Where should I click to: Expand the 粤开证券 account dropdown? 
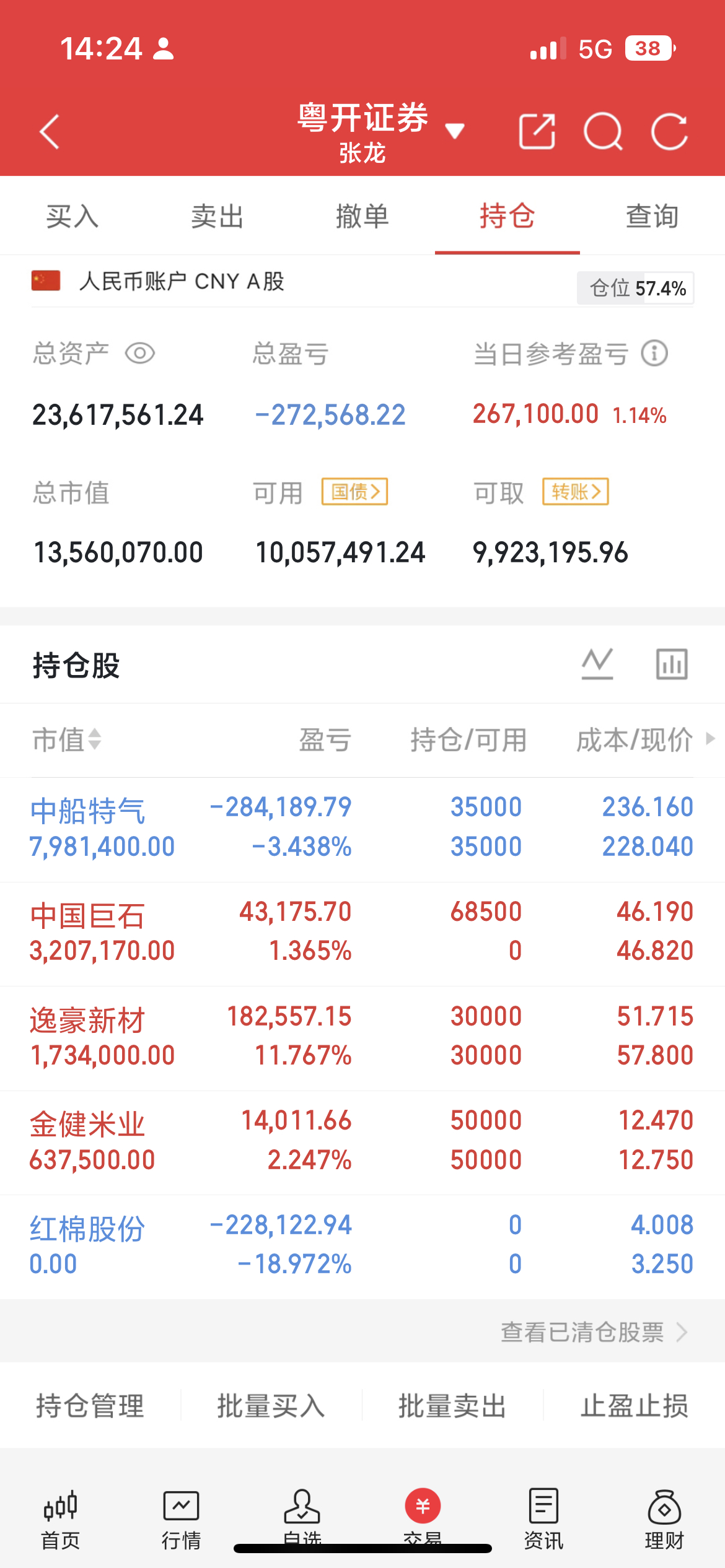click(455, 131)
